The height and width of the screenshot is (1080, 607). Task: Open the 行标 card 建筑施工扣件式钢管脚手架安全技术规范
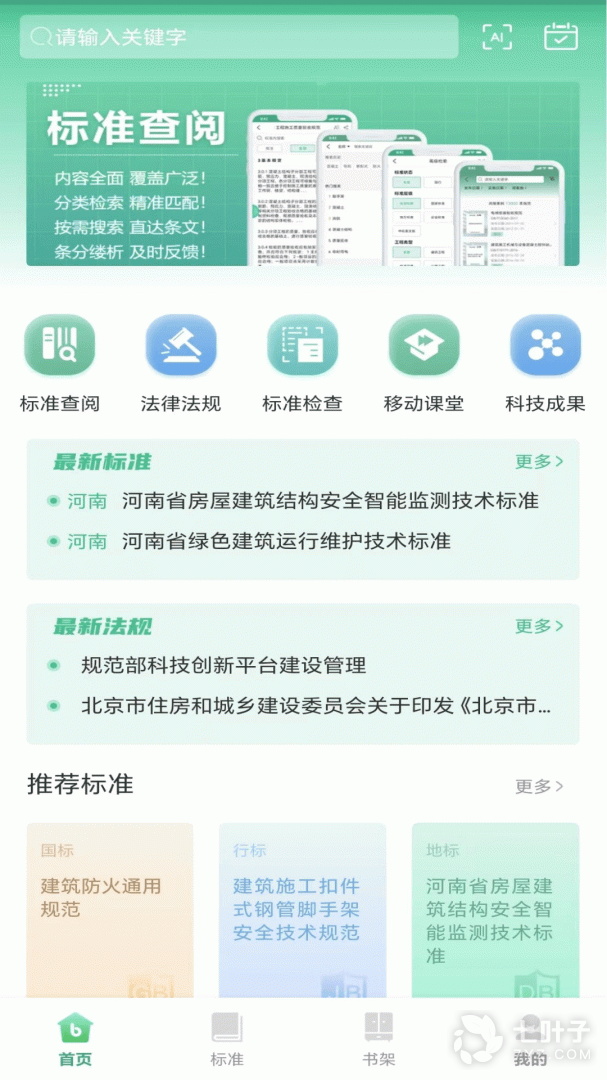click(x=302, y=908)
